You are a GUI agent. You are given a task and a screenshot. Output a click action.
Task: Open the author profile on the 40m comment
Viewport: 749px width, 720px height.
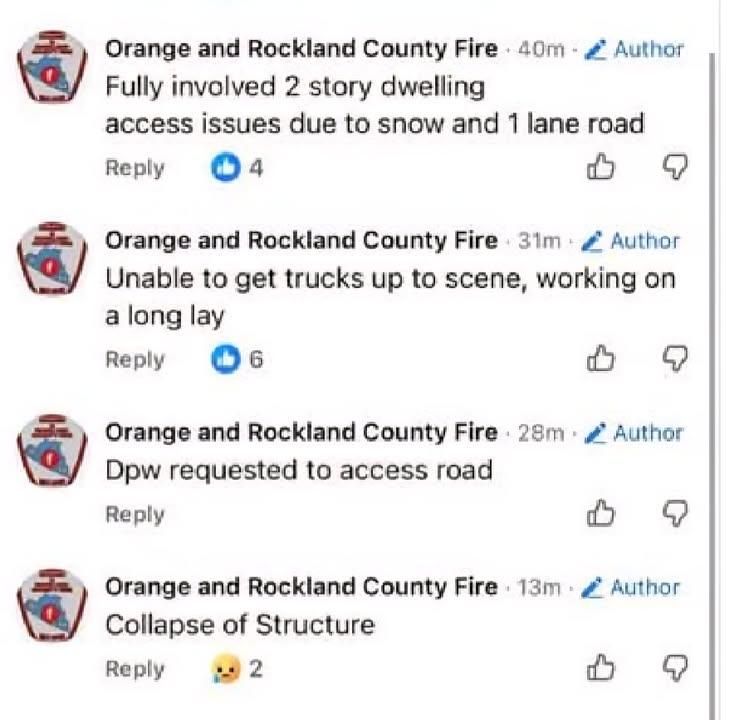tap(300, 48)
